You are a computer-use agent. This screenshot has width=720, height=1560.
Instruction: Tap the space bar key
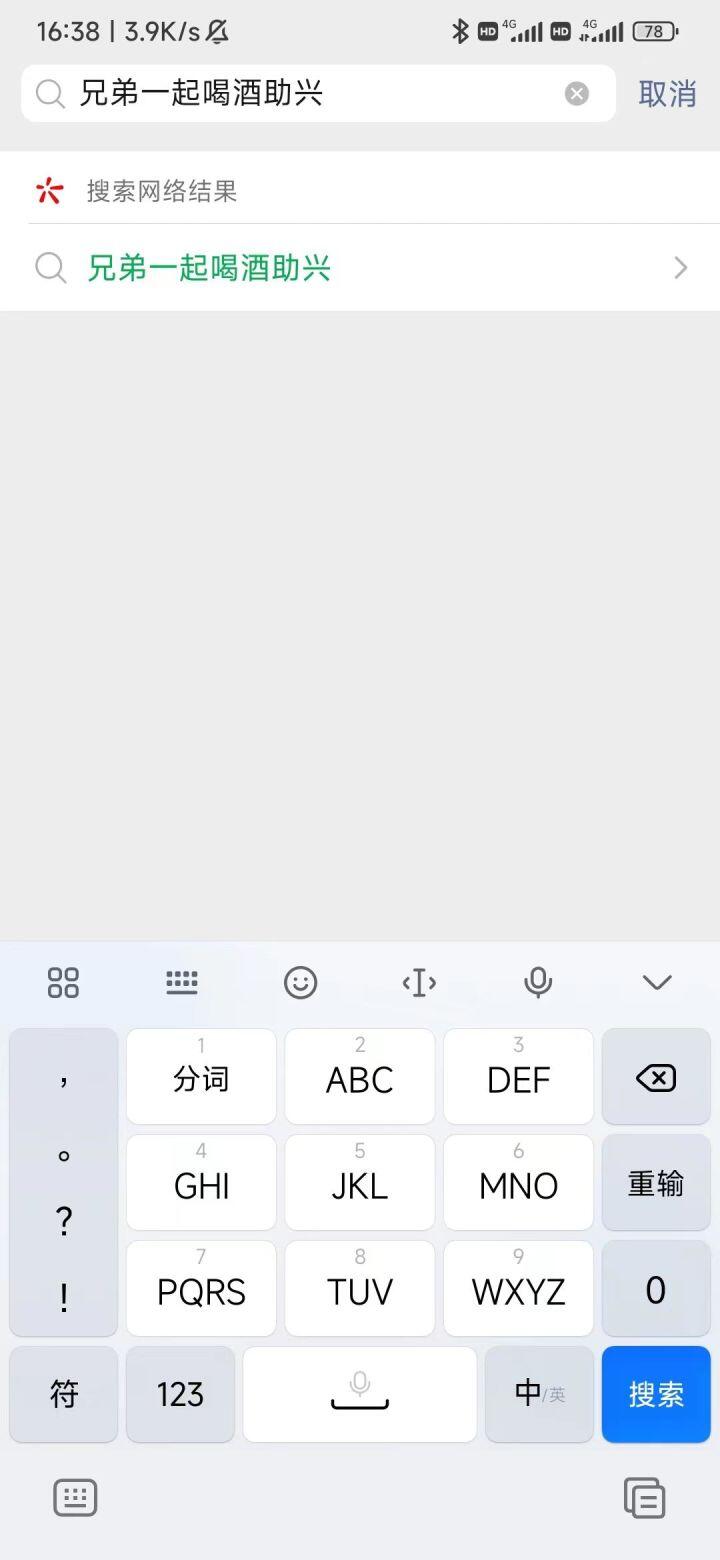coord(360,1394)
